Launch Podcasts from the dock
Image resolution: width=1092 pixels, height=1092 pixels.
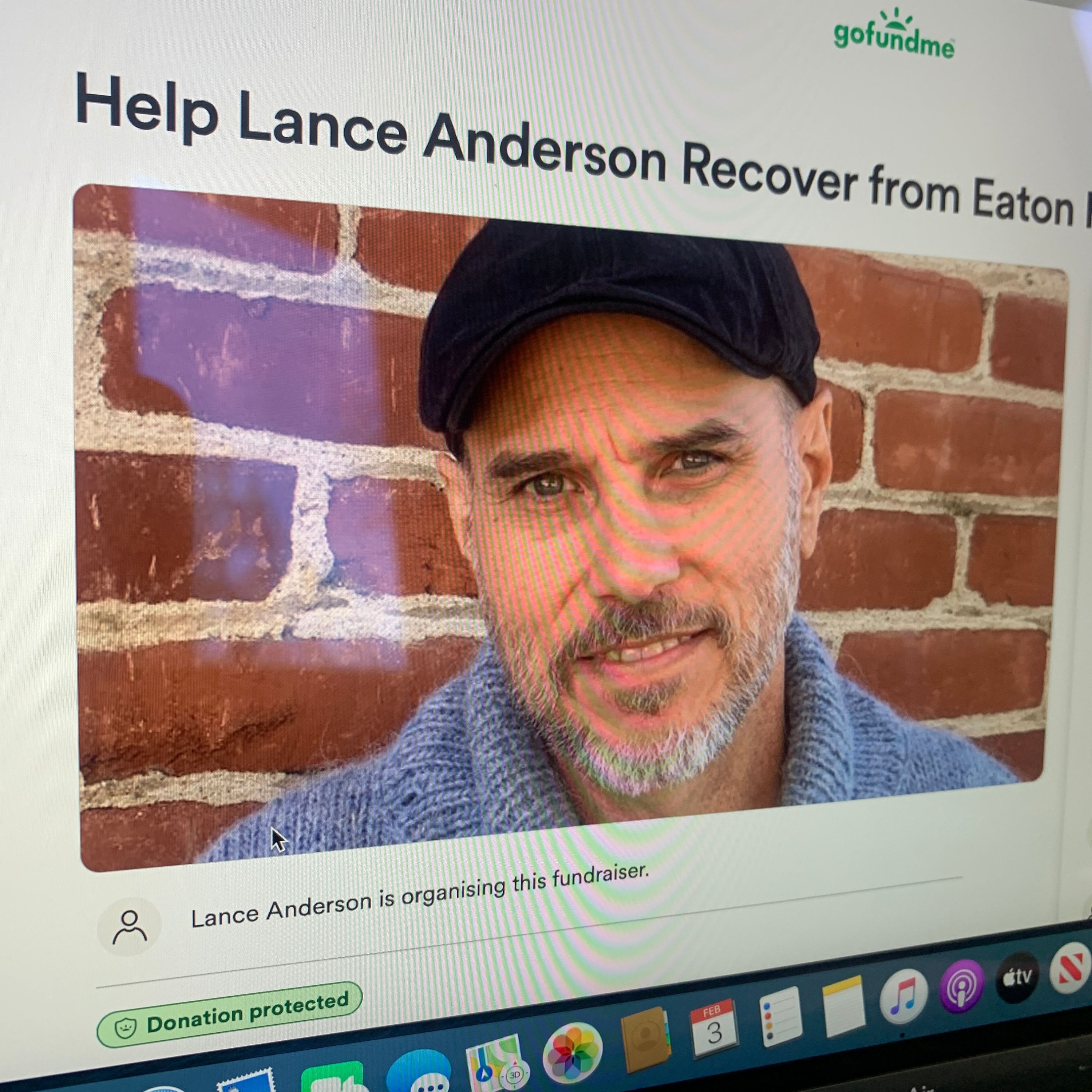click(x=961, y=986)
